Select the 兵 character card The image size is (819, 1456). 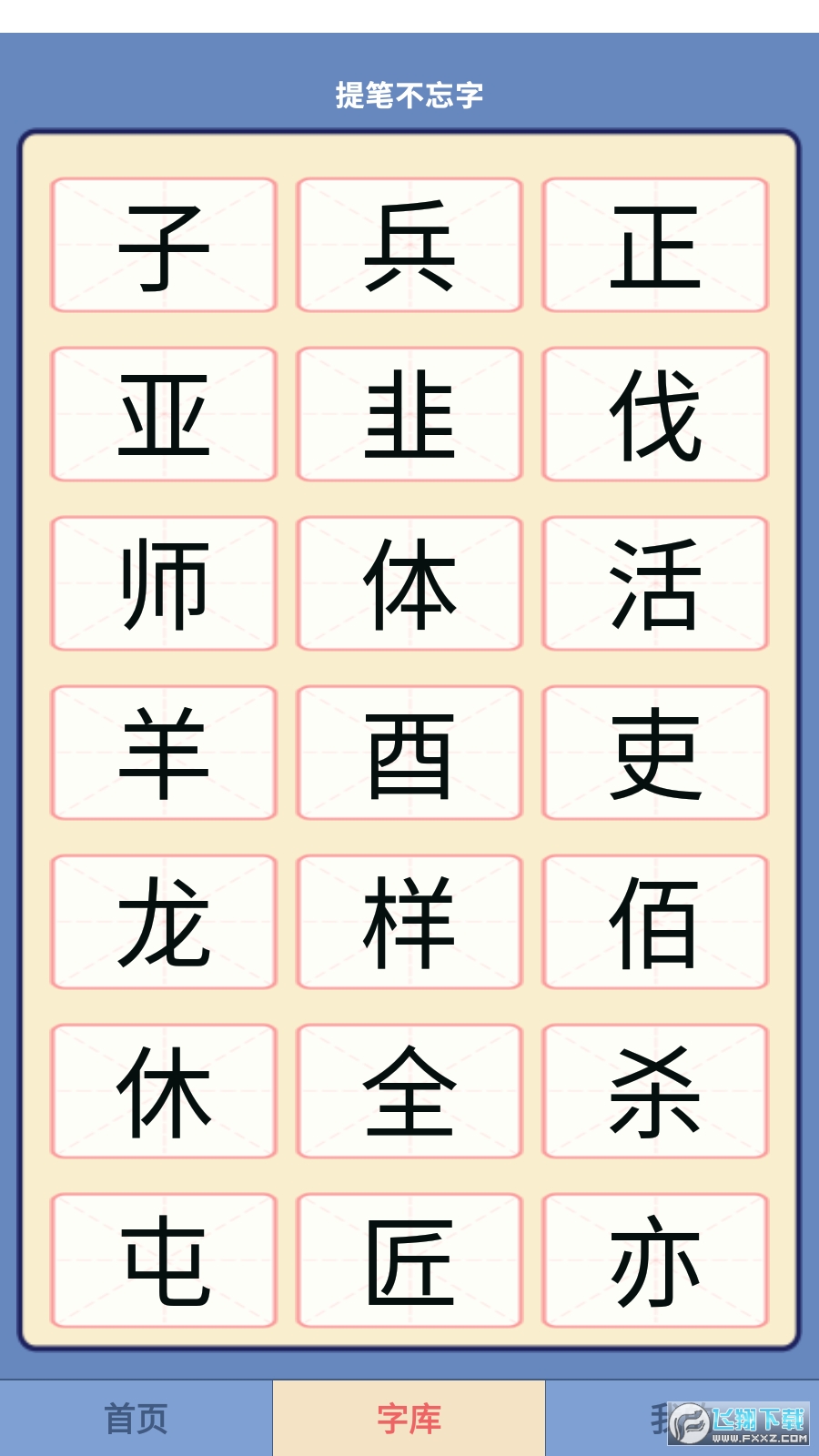(409, 245)
